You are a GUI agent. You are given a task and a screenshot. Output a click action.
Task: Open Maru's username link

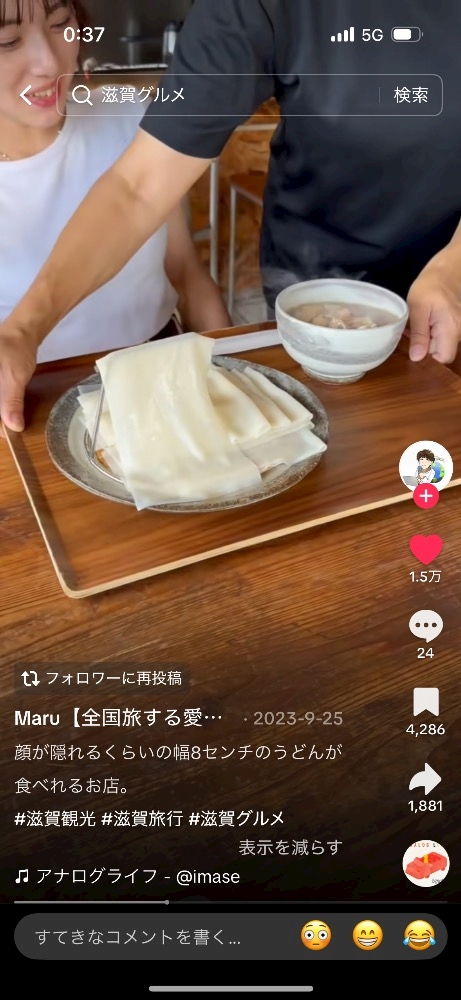tap(119, 718)
